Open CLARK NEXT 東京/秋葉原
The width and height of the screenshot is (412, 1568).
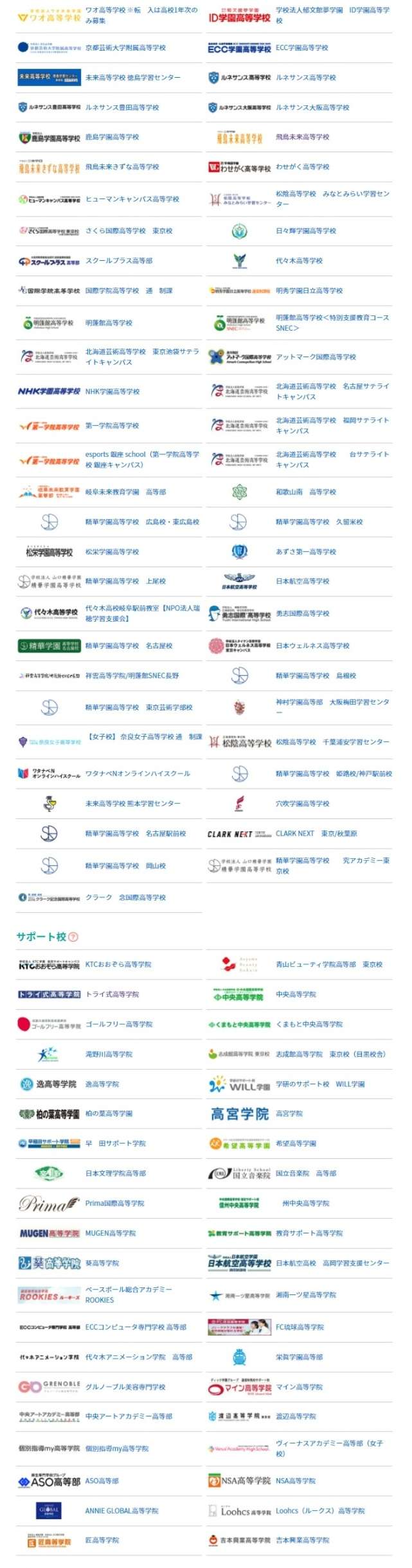[x=316, y=833]
